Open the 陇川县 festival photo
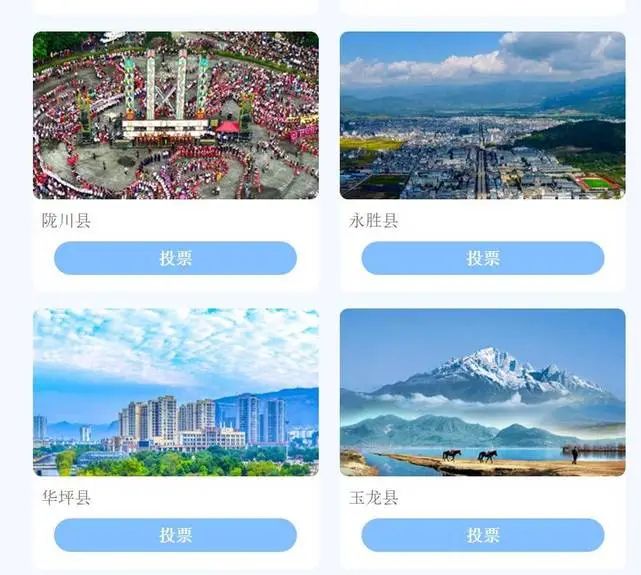The height and width of the screenshot is (575, 641). (175, 115)
